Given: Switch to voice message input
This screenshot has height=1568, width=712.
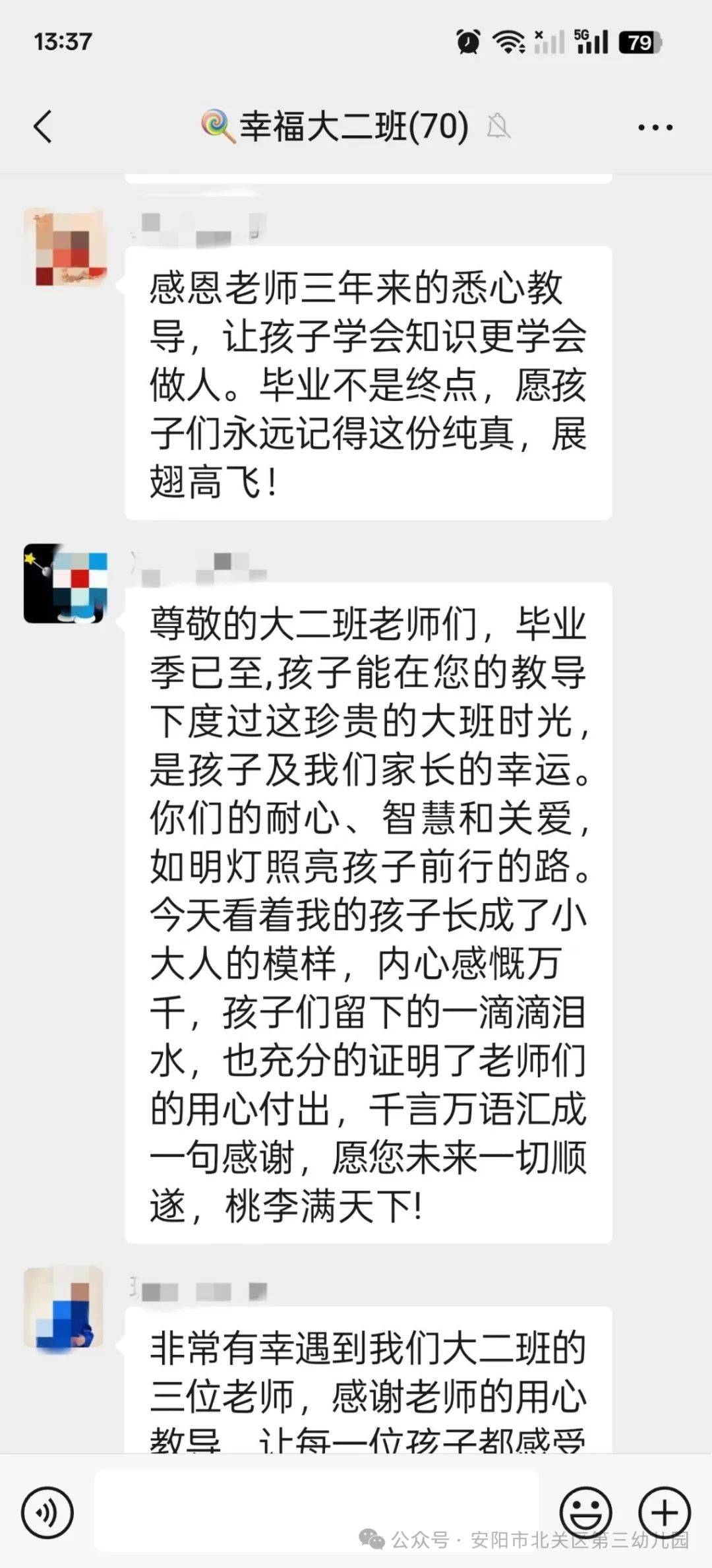Looking at the screenshot, I should pos(47,1513).
